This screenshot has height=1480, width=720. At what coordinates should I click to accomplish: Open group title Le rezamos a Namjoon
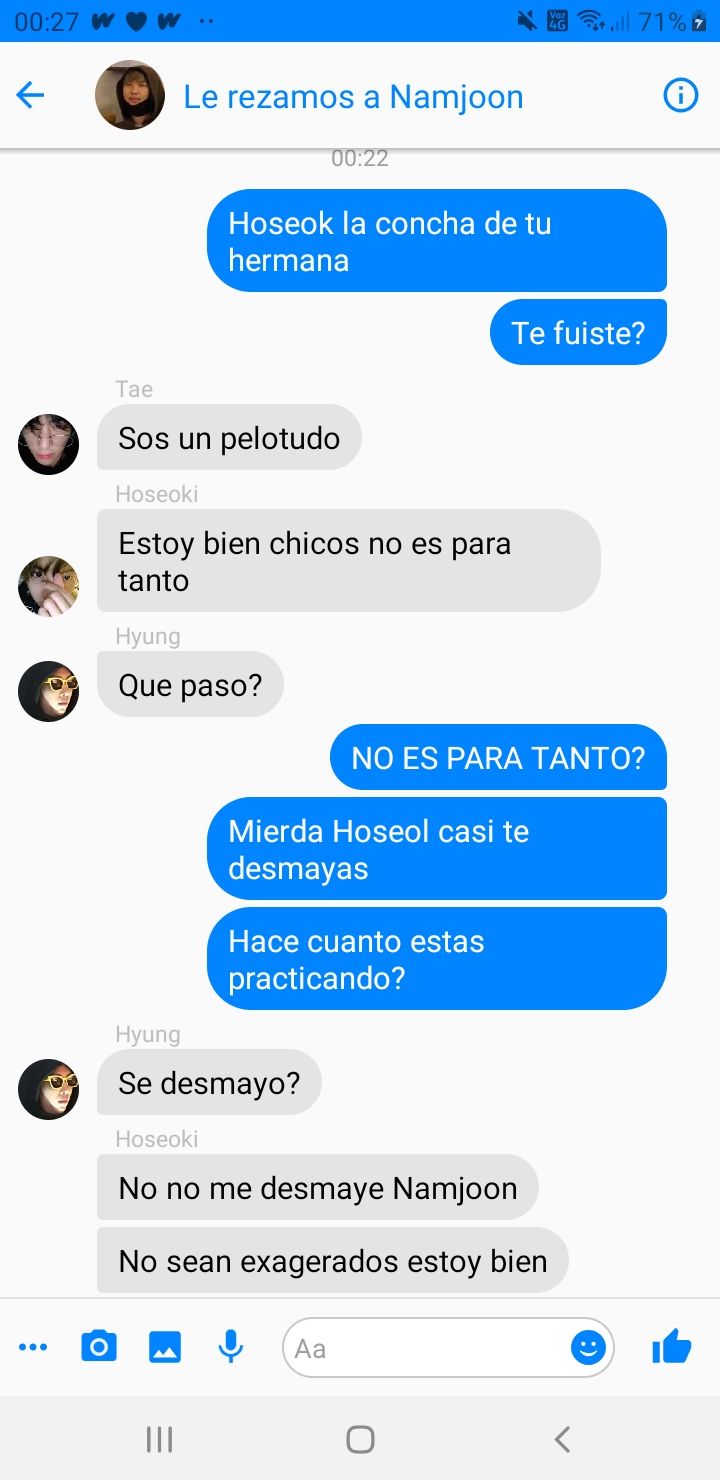(353, 97)
